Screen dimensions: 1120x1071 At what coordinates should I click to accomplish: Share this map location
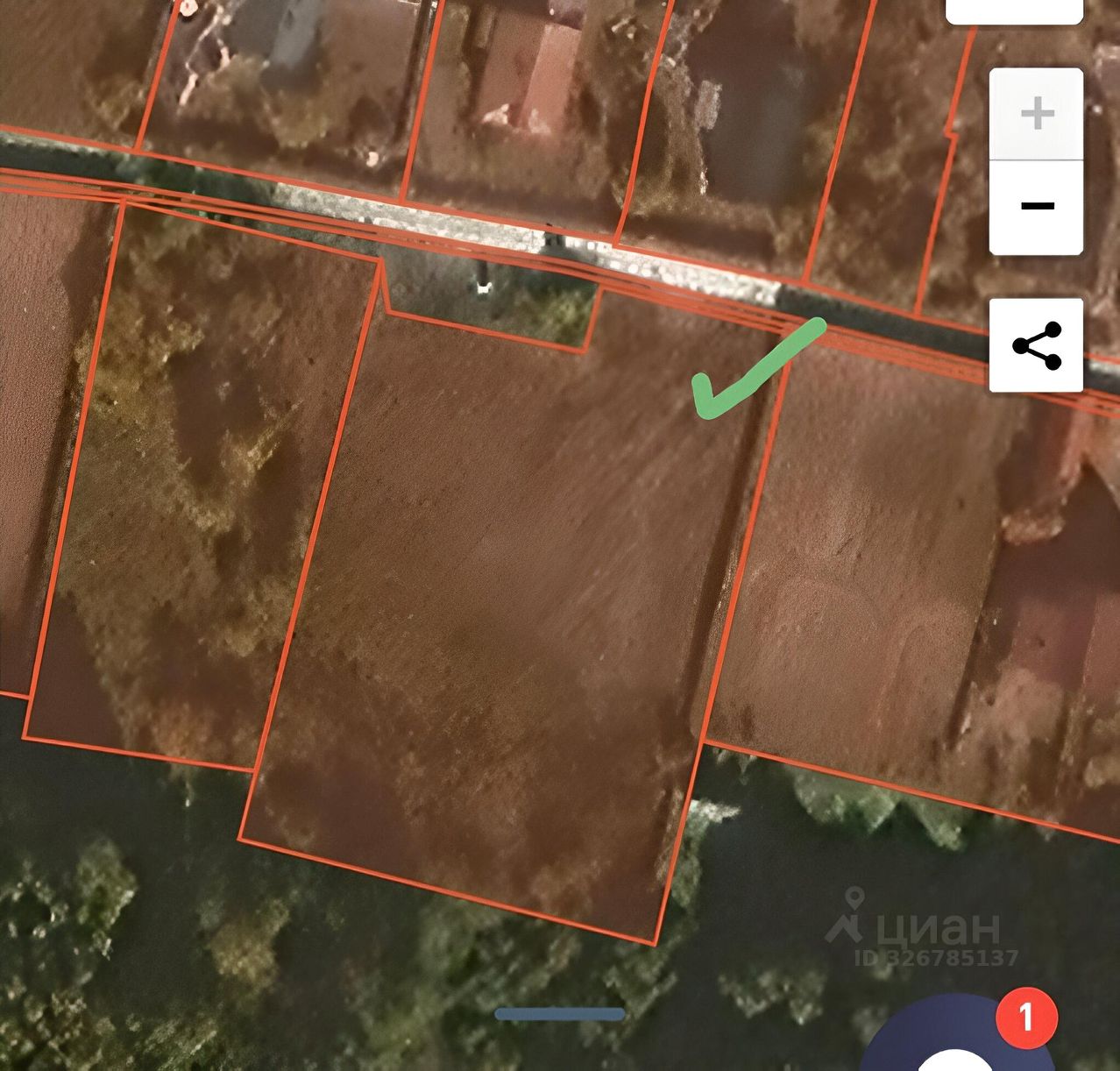(1037, 344)
